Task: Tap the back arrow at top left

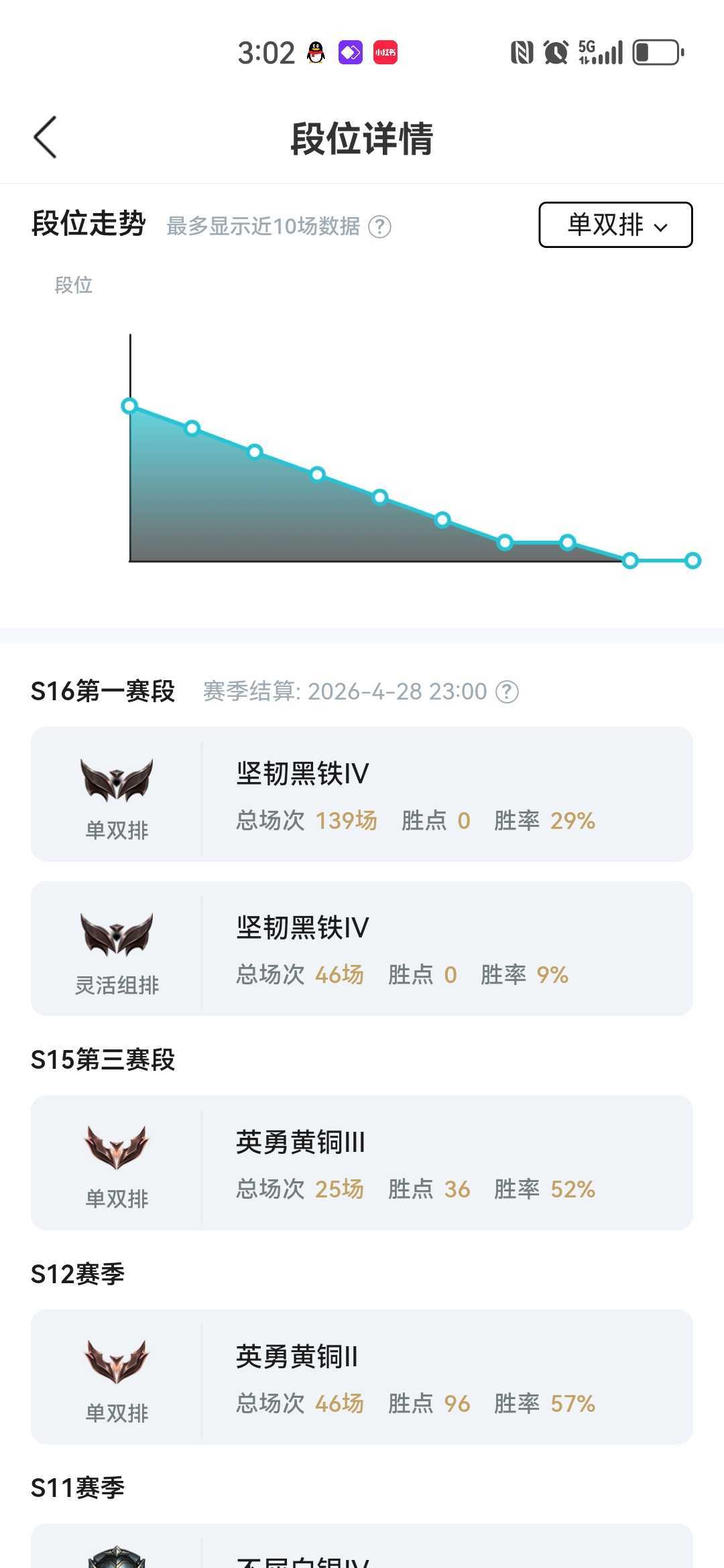Action: pyautogui.click(x=44, y=136)
